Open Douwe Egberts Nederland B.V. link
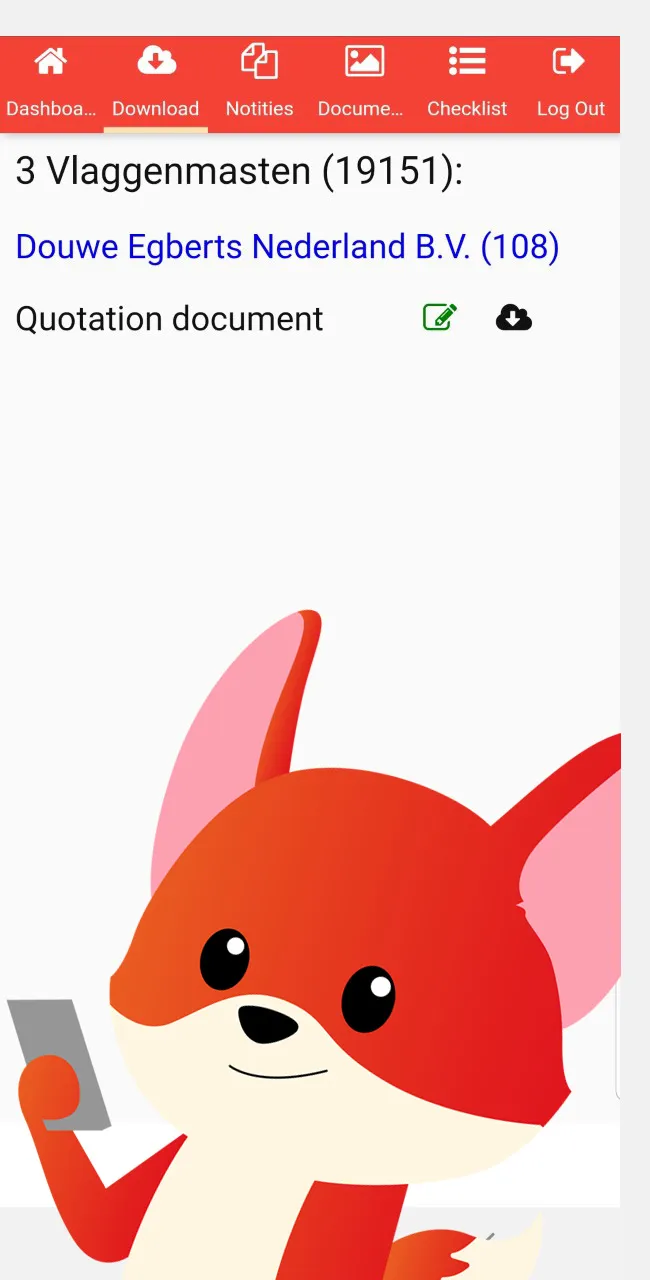Viewport: 650px width, 1280px height. point(287,246)
